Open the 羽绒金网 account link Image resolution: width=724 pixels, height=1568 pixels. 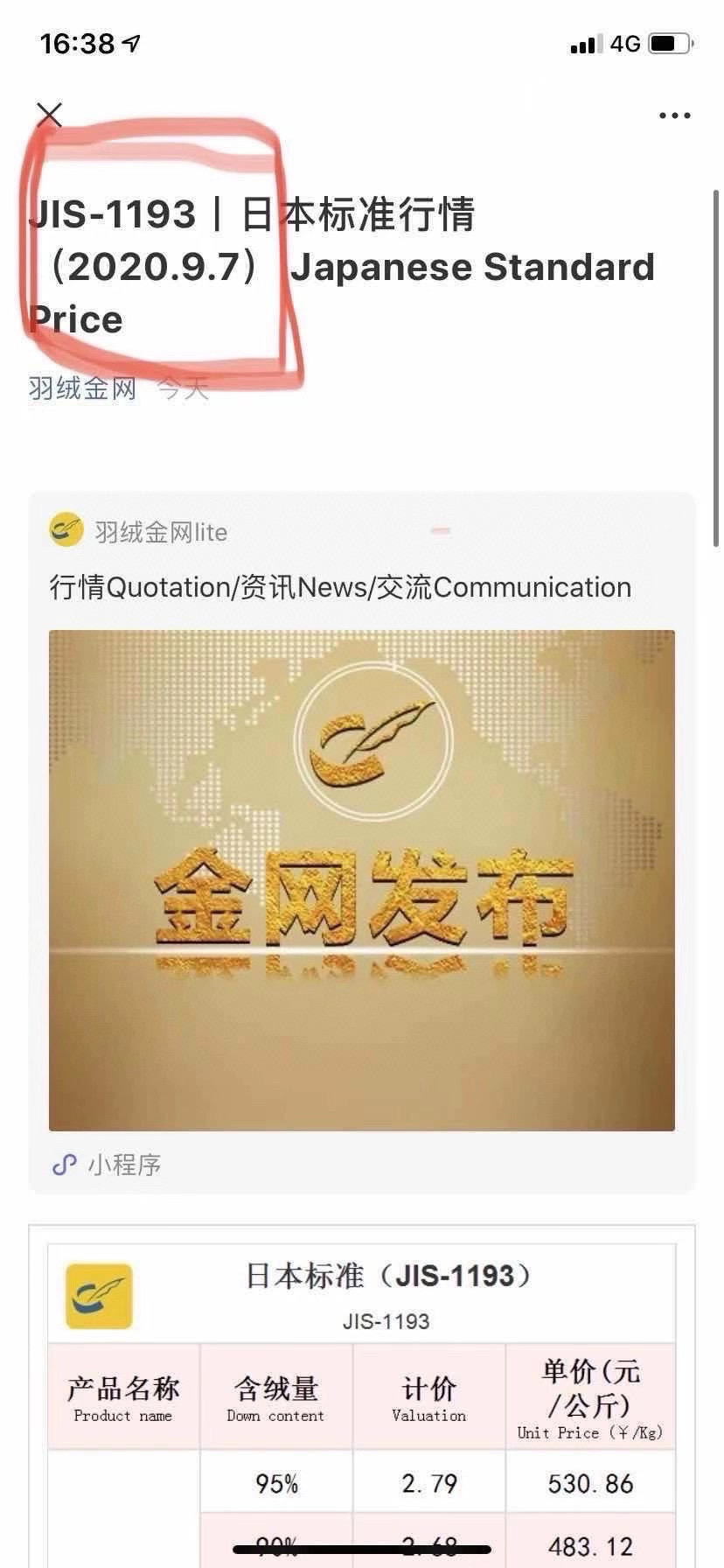click(82, 388)
